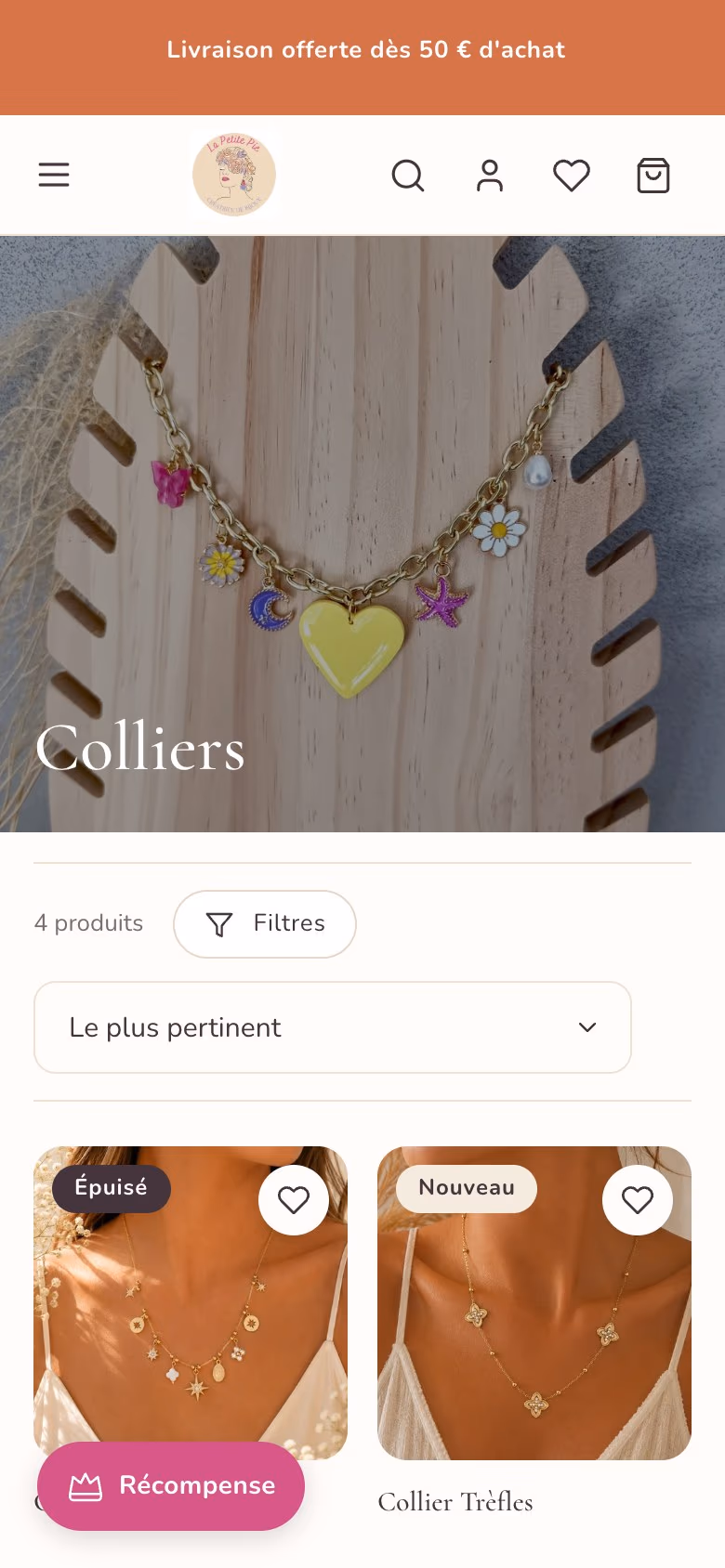This screenshot has height=1568, width=725.
Task: Open the sold-out Épuisé necklace card
Action: pyautogui.click(x=191, y=1303)
